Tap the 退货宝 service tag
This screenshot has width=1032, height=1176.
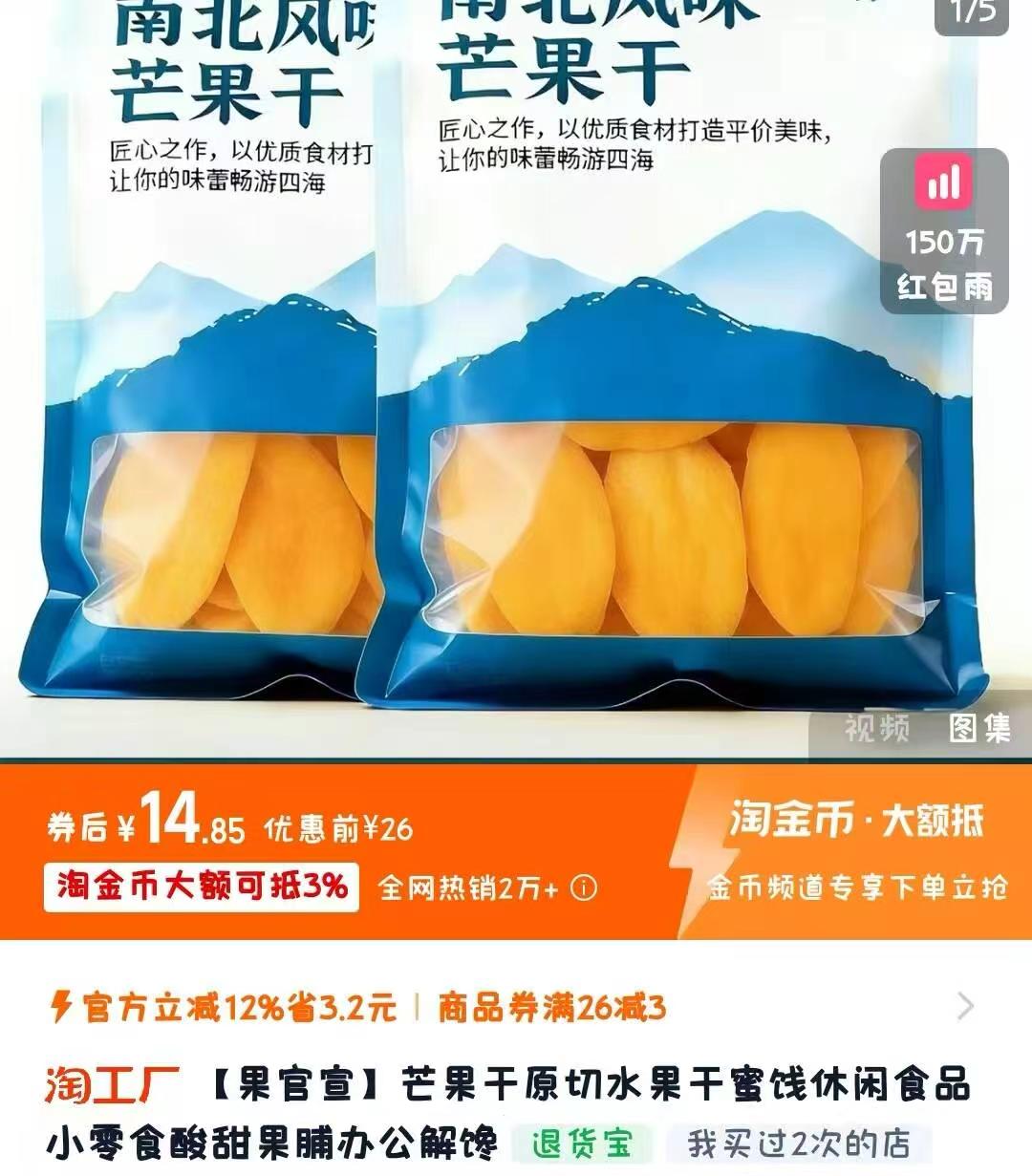(582, 1143)
